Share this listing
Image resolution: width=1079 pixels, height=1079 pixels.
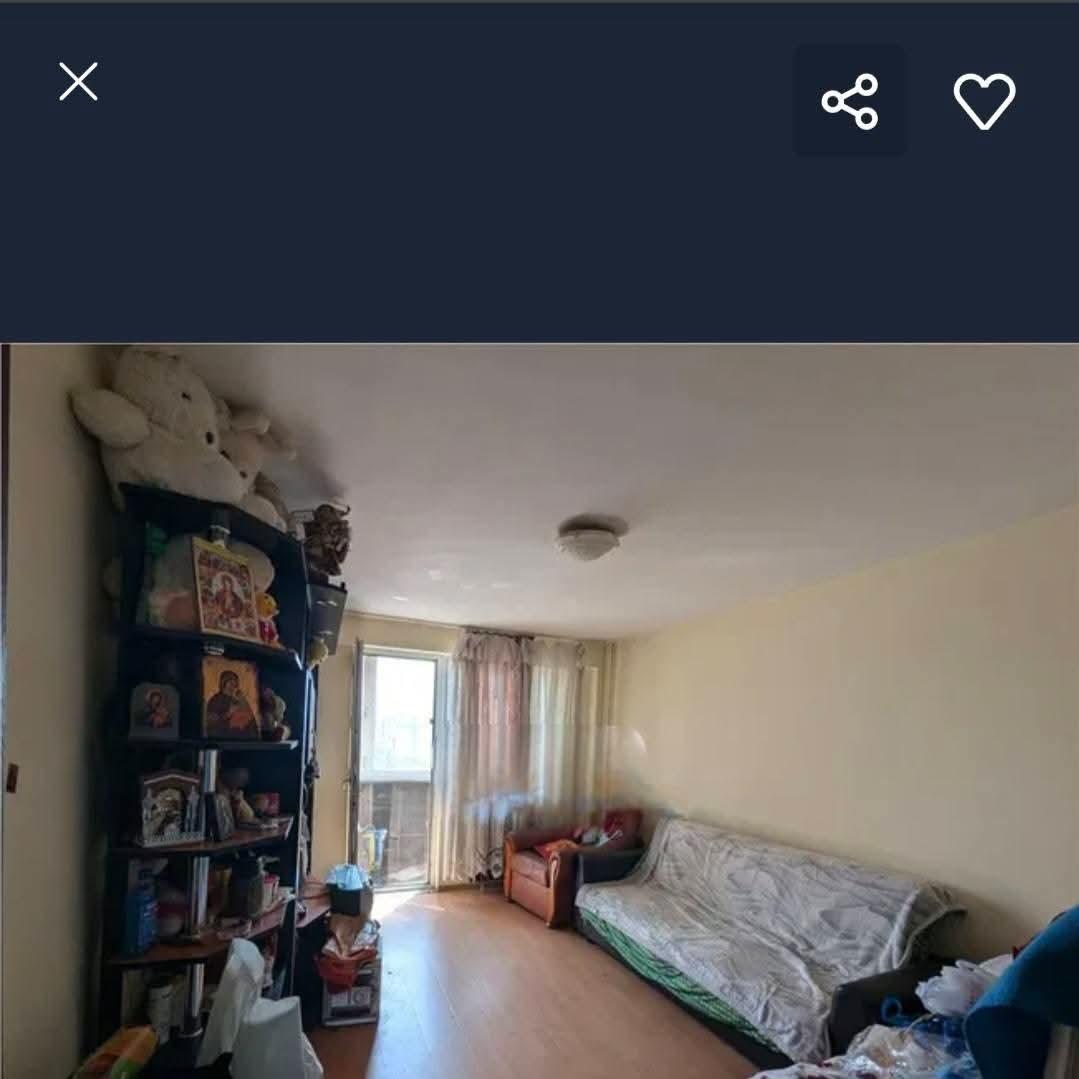[850, 101]
